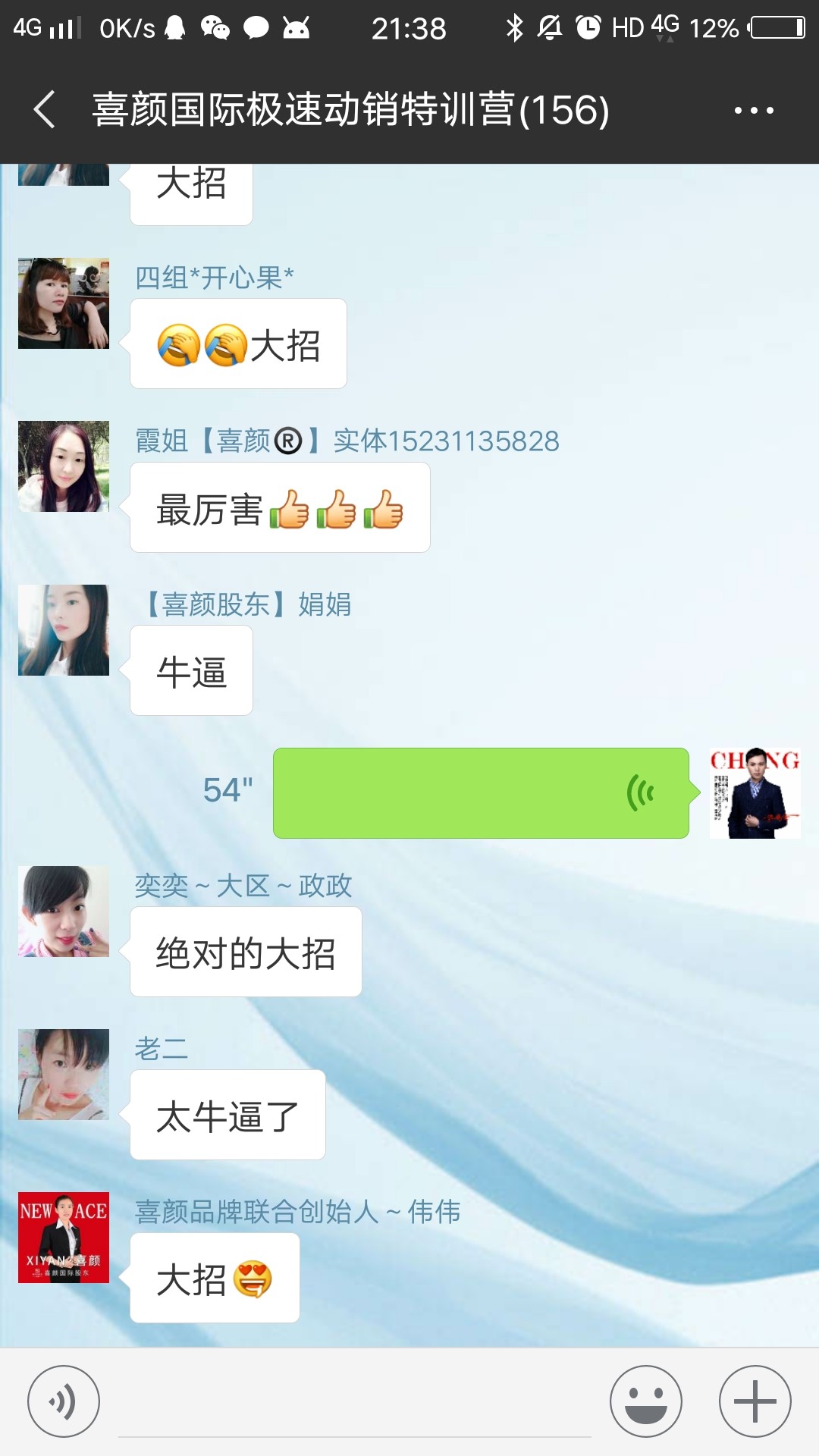View 霞姐's profile avatar
The height and width of the screenshot is (1456, 819).
(x=64, y=466)
